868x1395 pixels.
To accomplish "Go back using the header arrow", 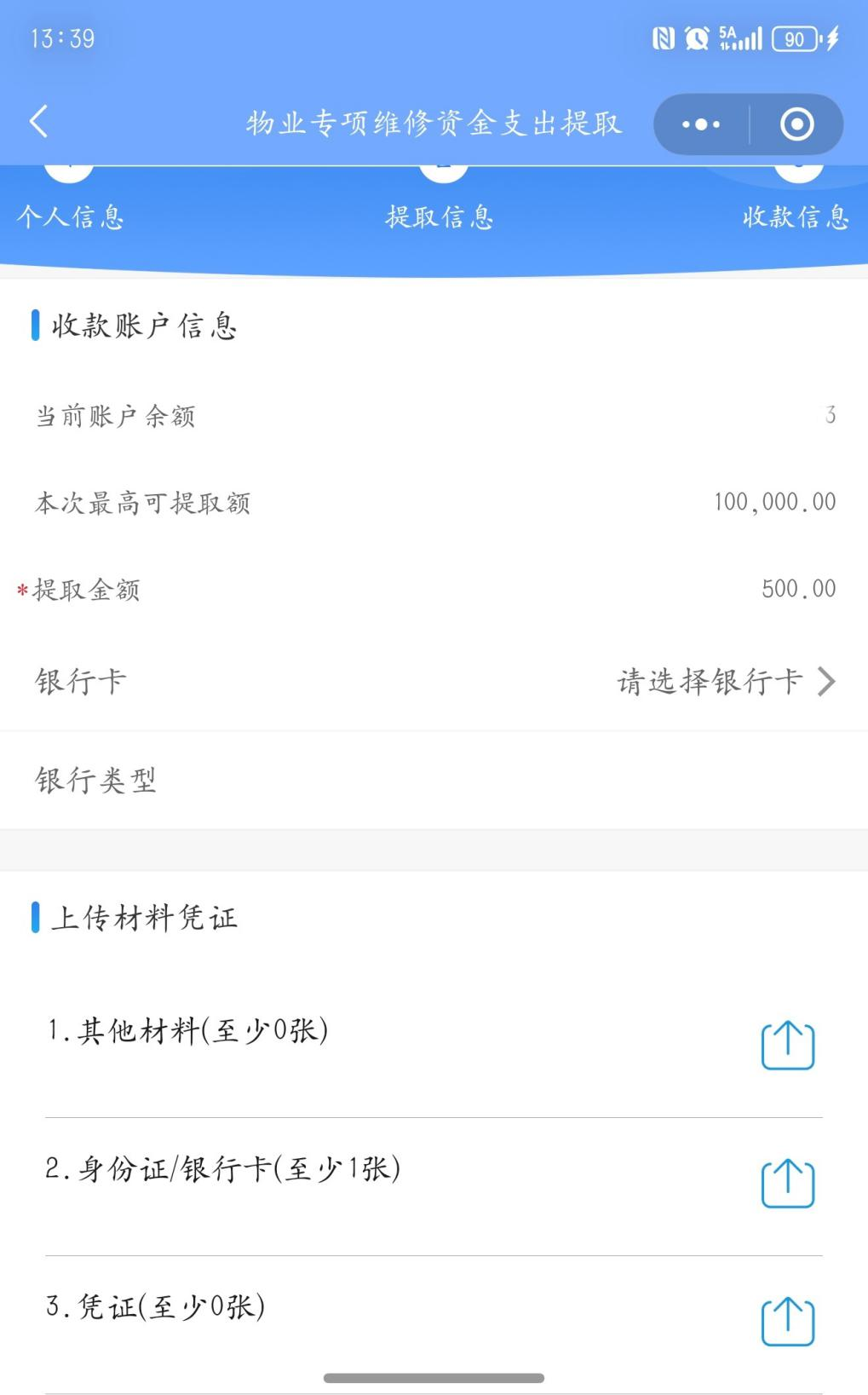I will tap(39, 122).
